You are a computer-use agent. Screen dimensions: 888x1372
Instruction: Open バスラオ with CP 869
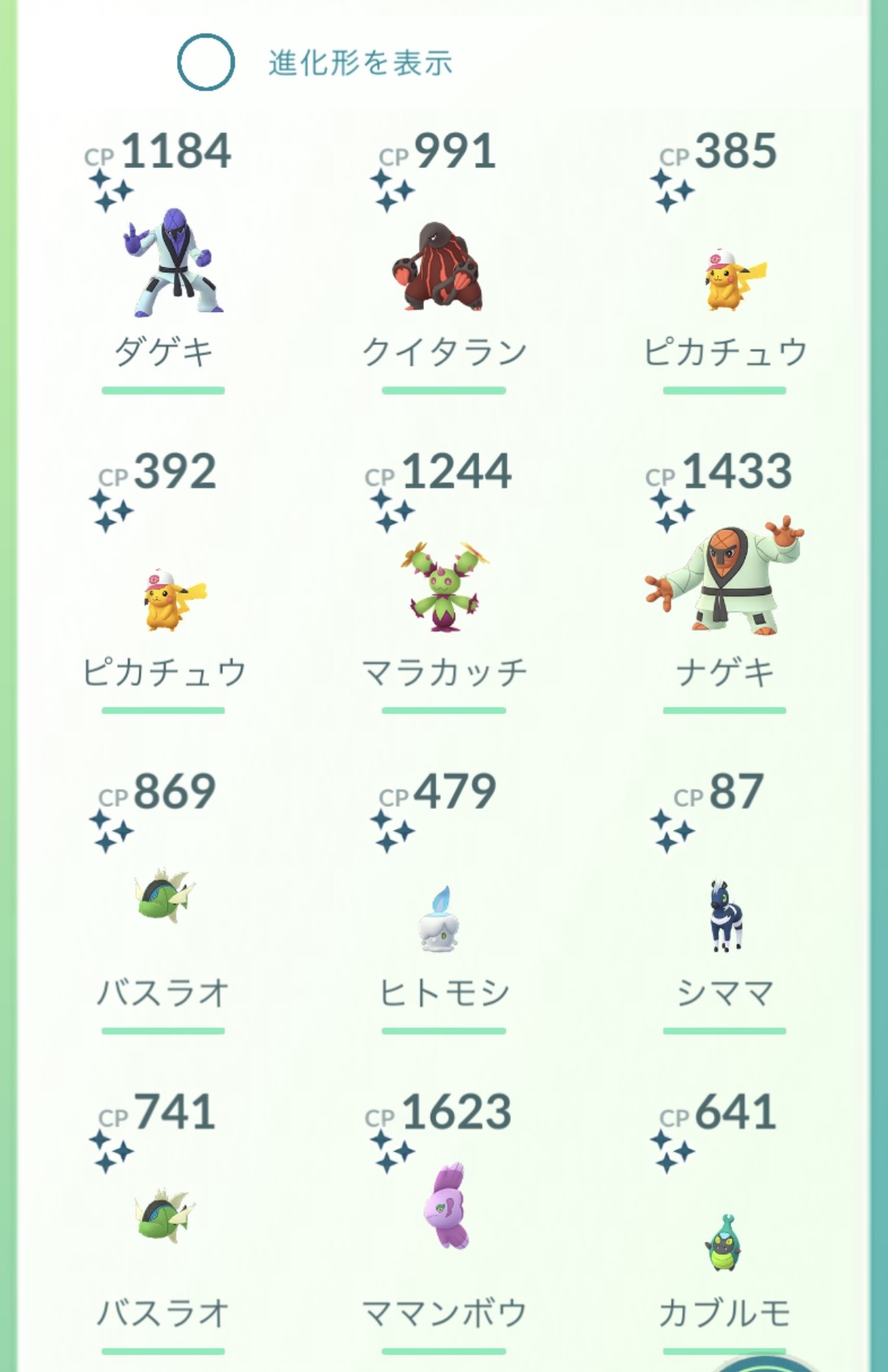pos(163,897)
